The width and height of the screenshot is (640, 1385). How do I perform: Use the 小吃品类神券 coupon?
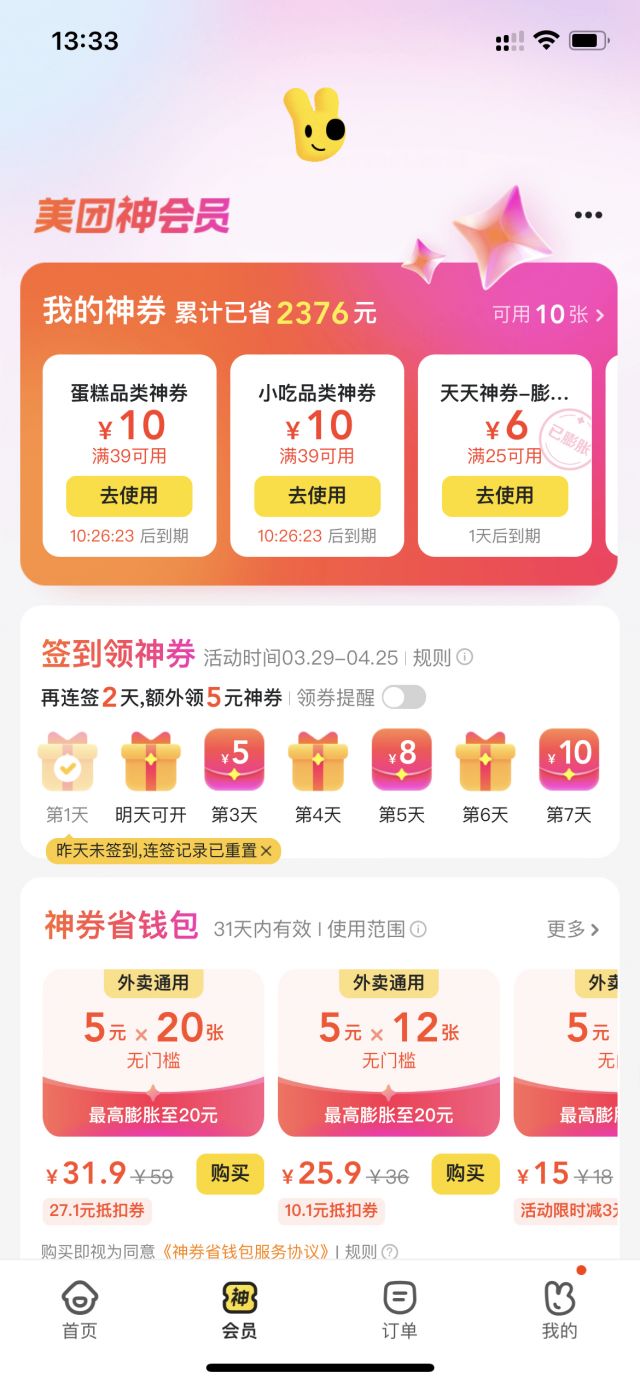(x=317, y=496)
